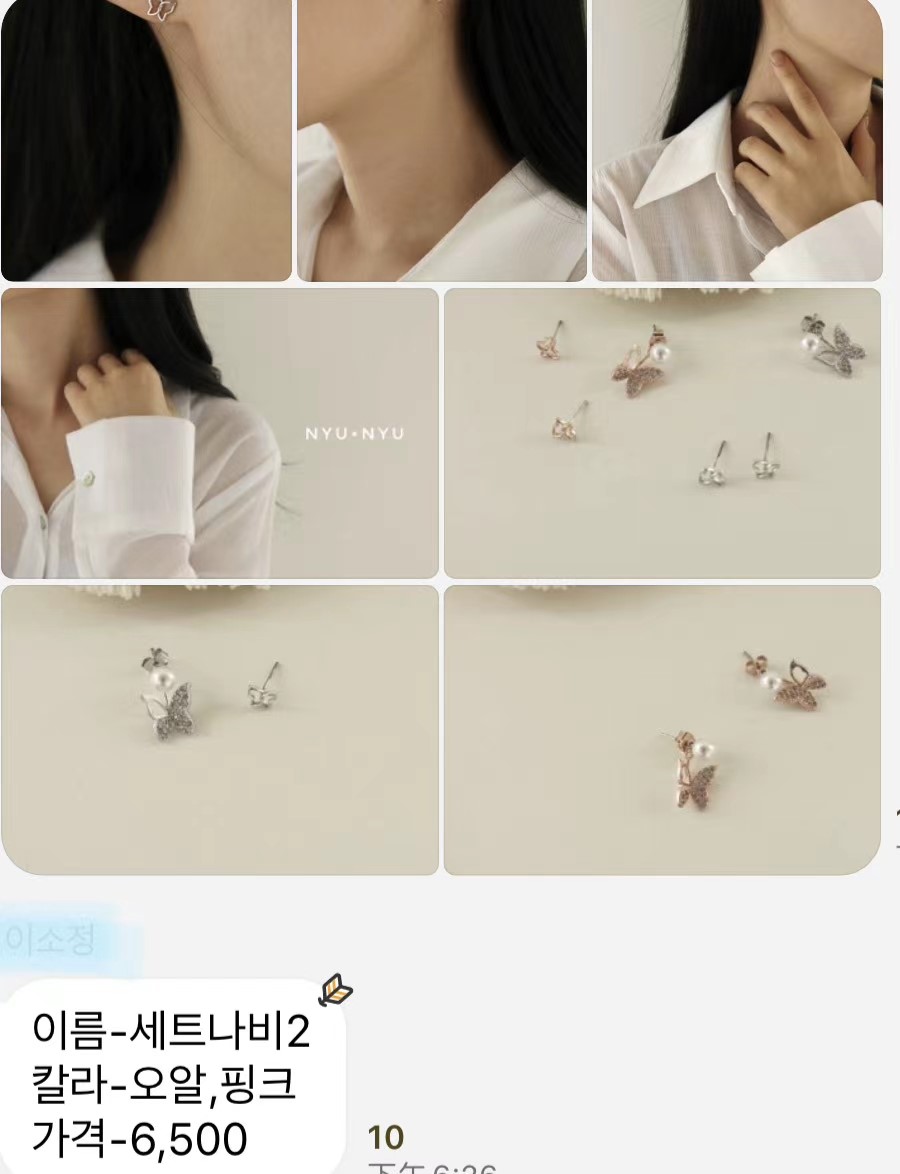Screen dimensions: 900x1174
Task: View the rose gold butterfly earrings photo
Action: pos(662,730)
